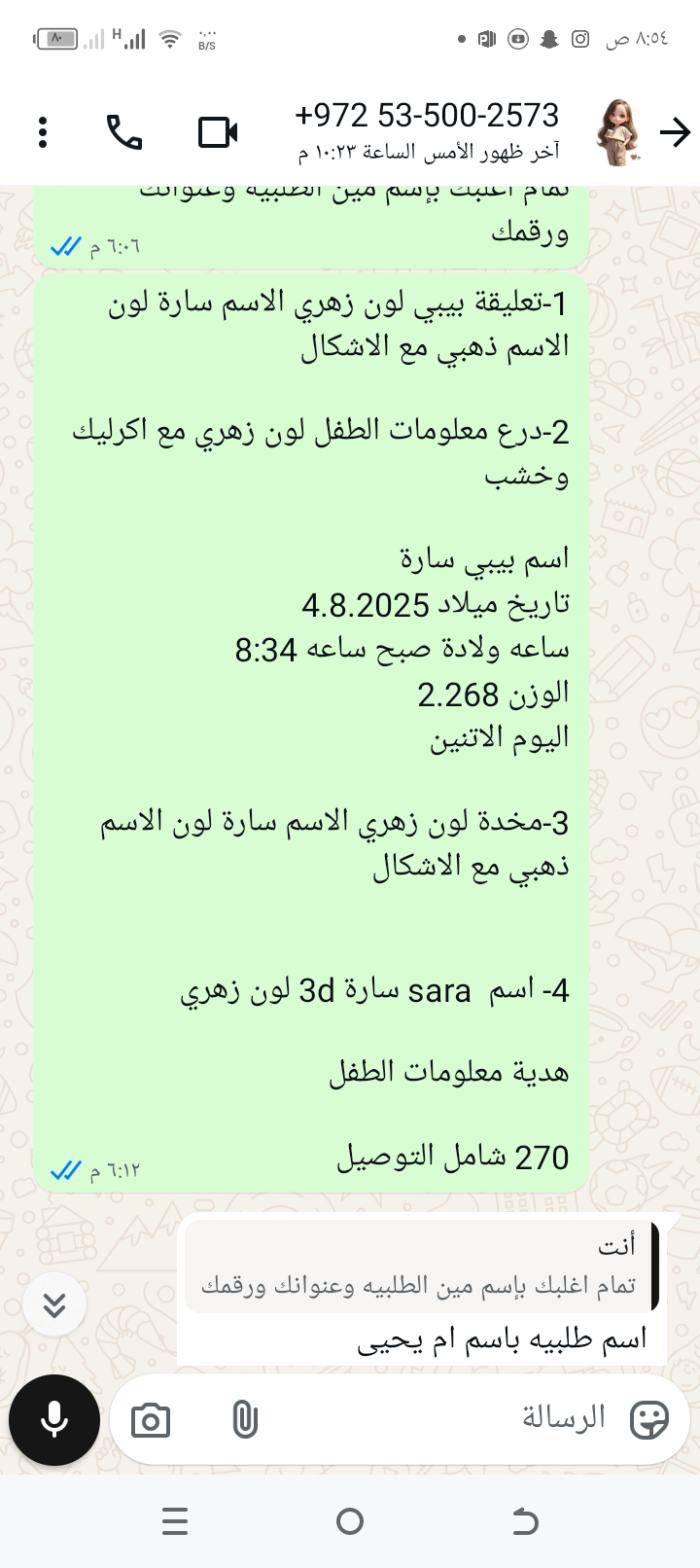The height and width of the screenshot is (1568, 700).
Task: Focus the message text field
Action: pos(437,1418)
